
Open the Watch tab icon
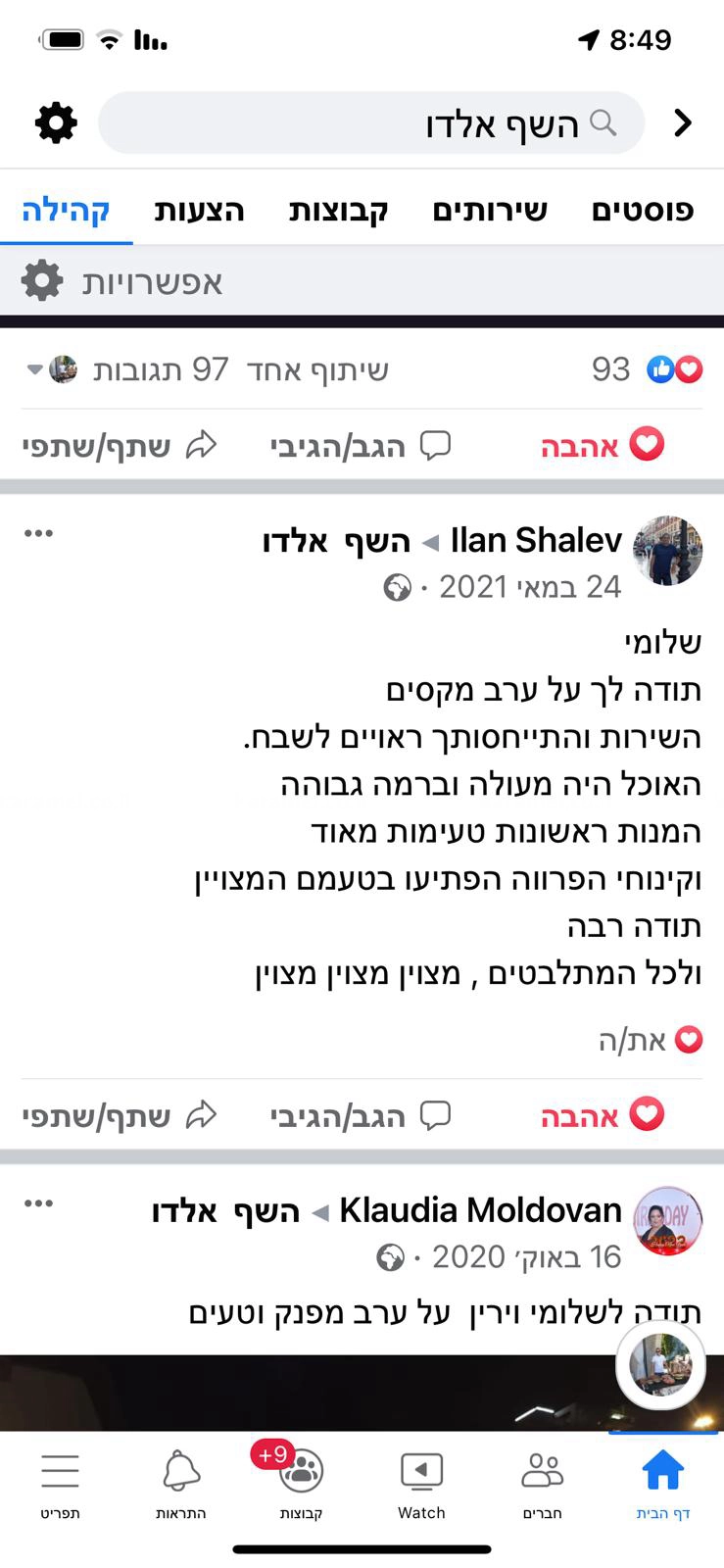coord(421,1468)
